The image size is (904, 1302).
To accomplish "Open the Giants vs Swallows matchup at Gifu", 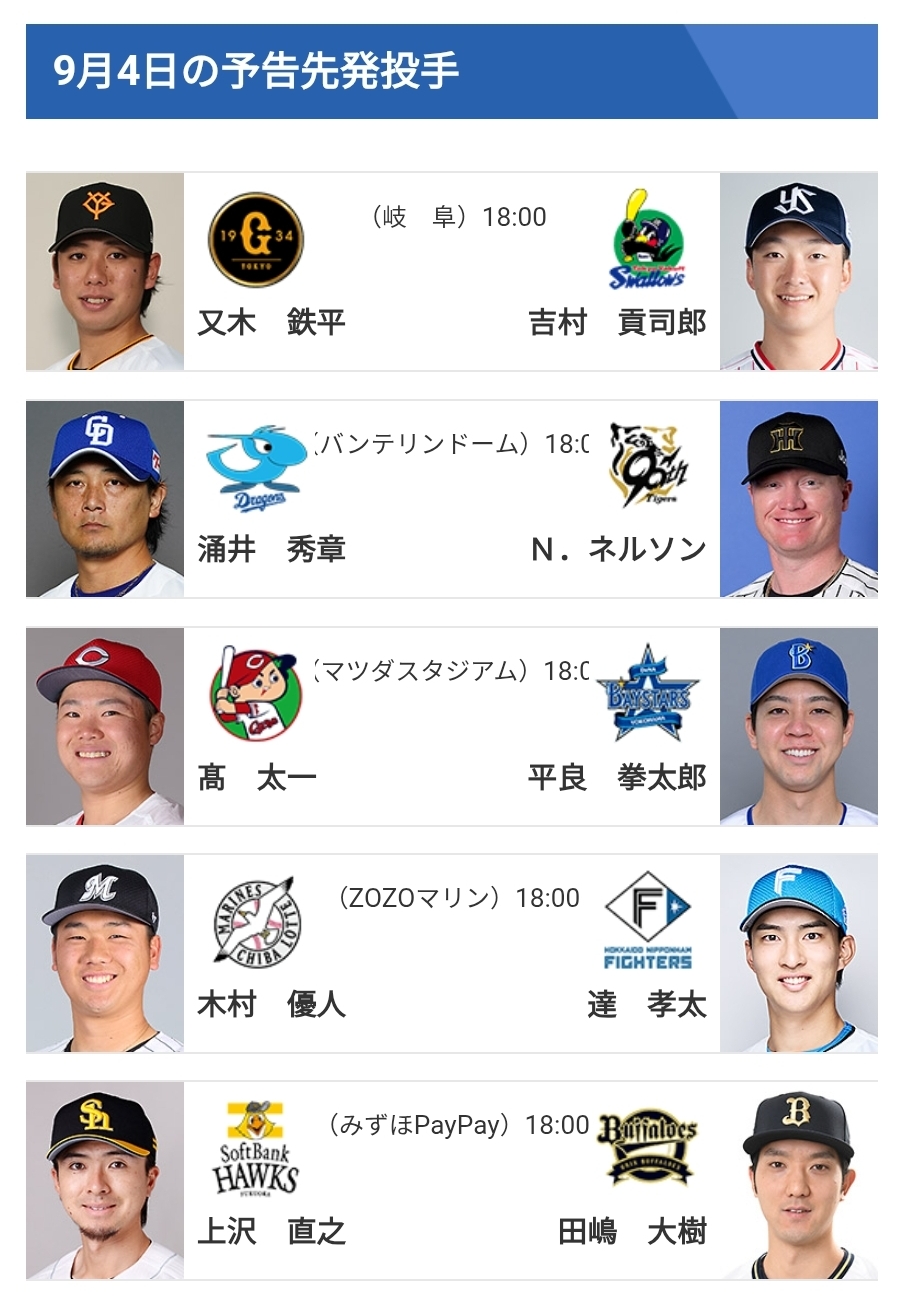I will [452, 271].
